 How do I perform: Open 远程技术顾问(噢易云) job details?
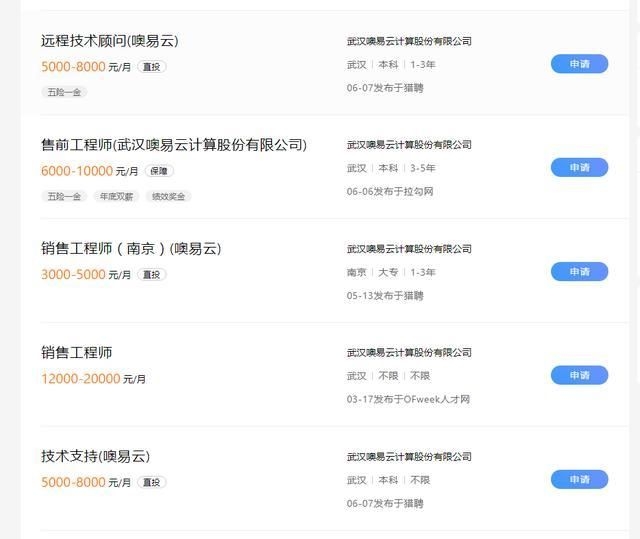(110, 41)
